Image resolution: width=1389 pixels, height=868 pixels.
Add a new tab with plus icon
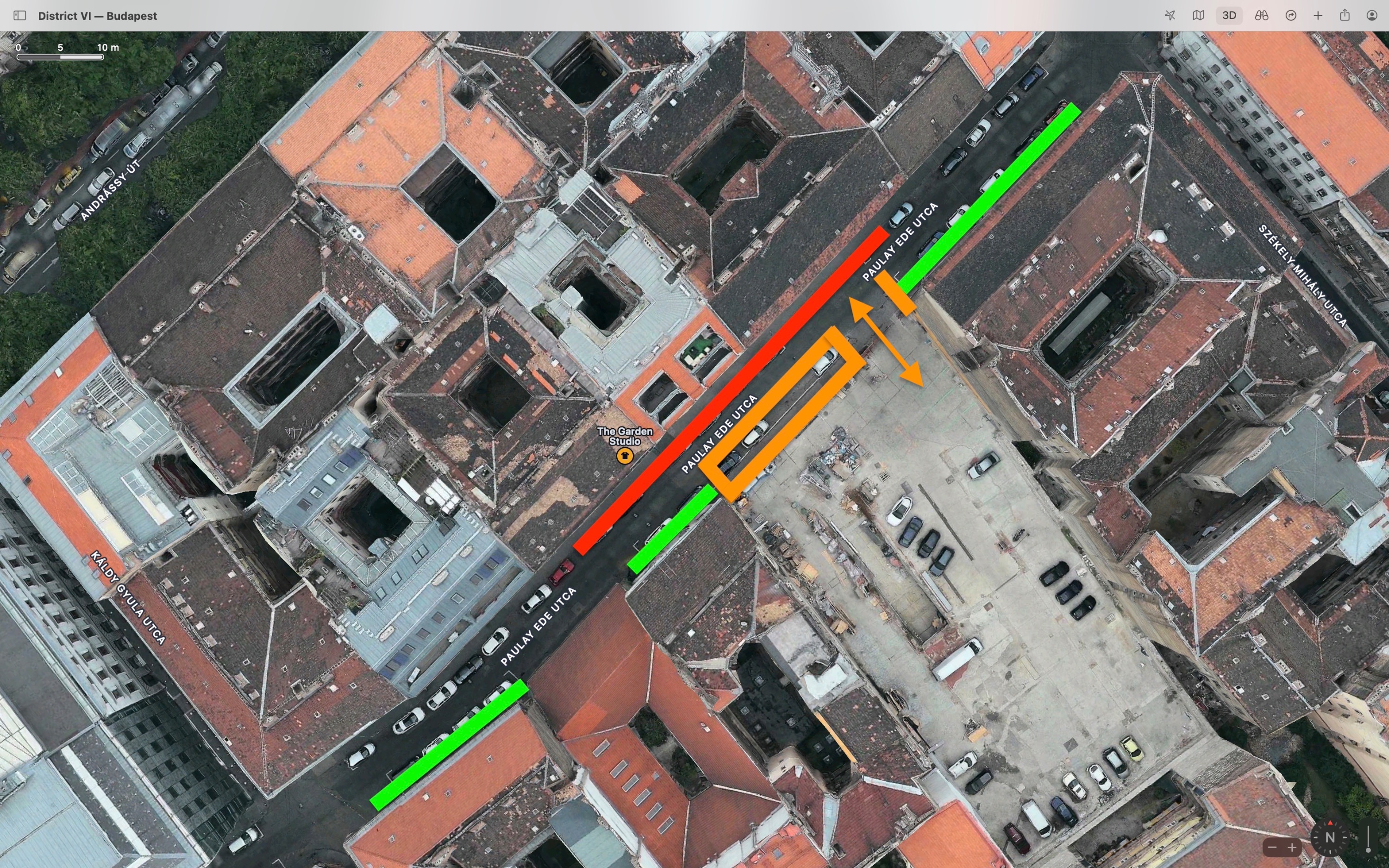(1318, 15)
